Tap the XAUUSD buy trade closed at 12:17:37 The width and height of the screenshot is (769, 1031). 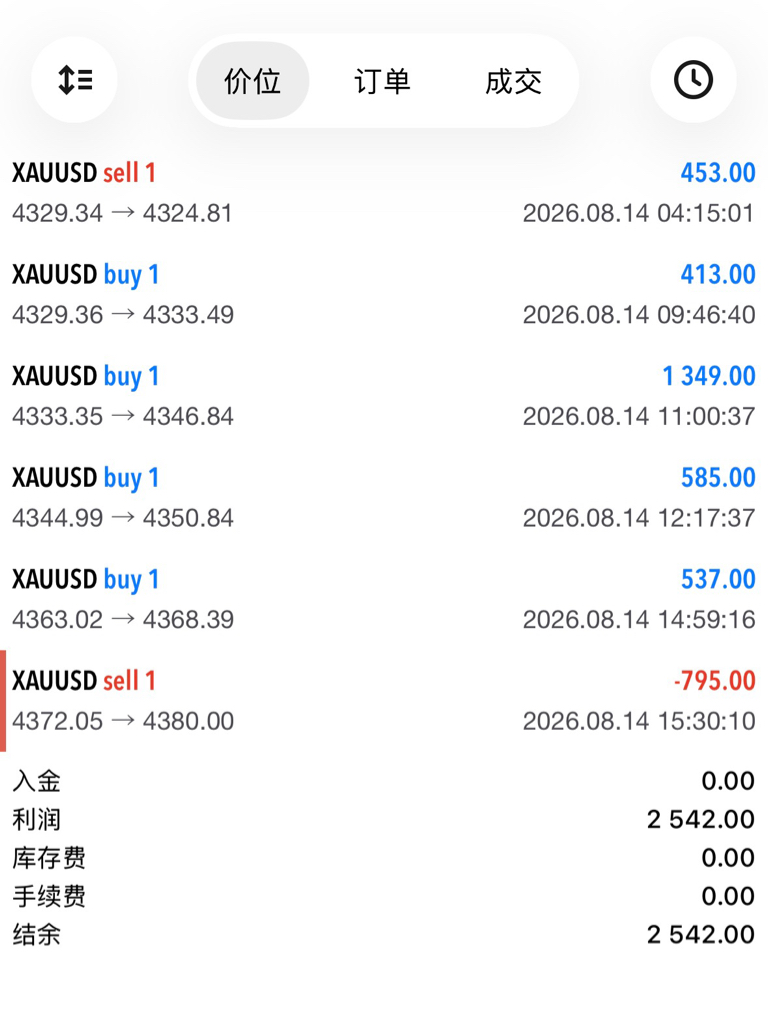[384, 497]
